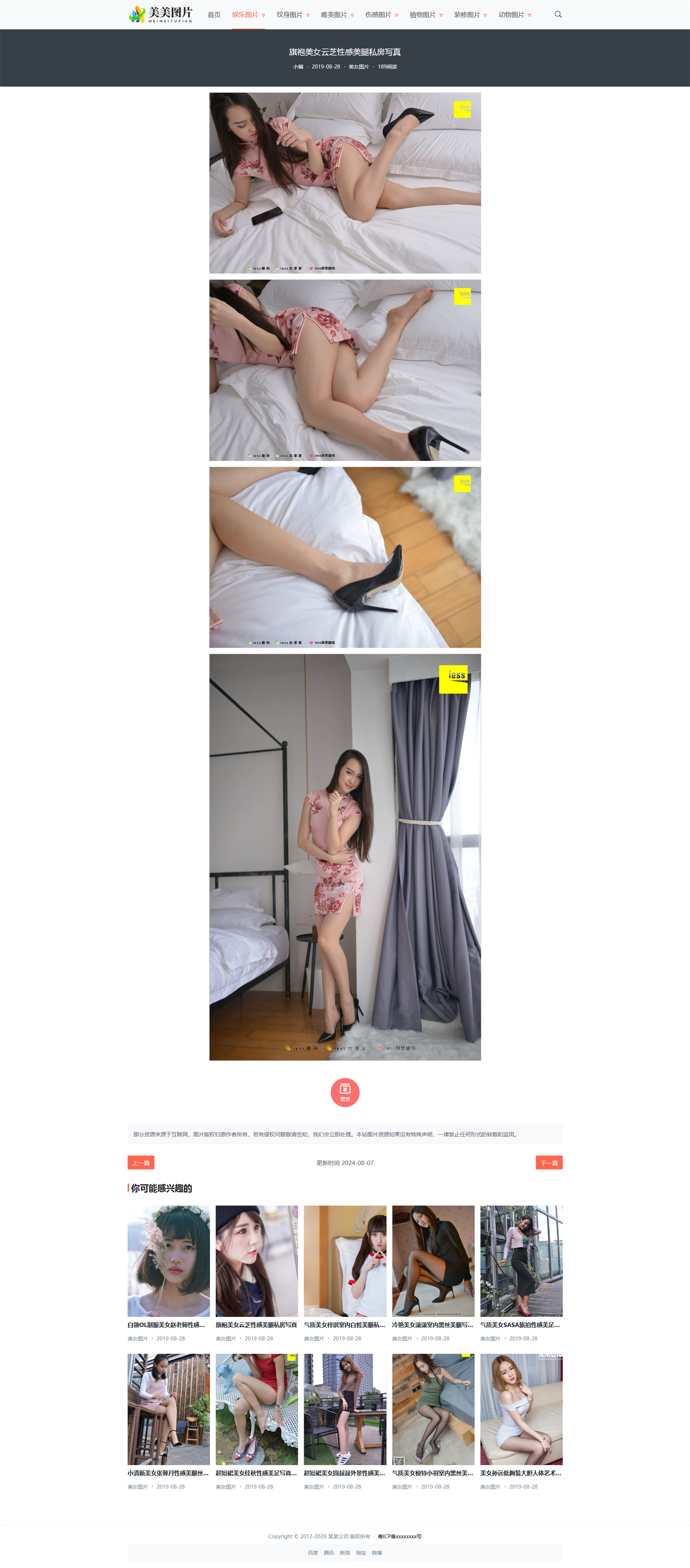Expand the 动物图片 menu

(x=514, y=15)
